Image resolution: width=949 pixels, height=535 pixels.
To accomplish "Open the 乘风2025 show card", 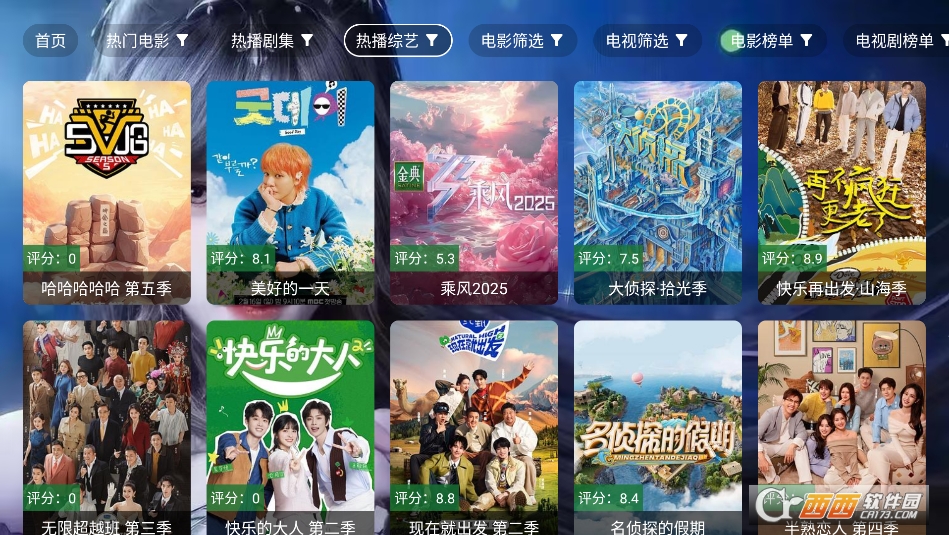I will tap(474, 192).
